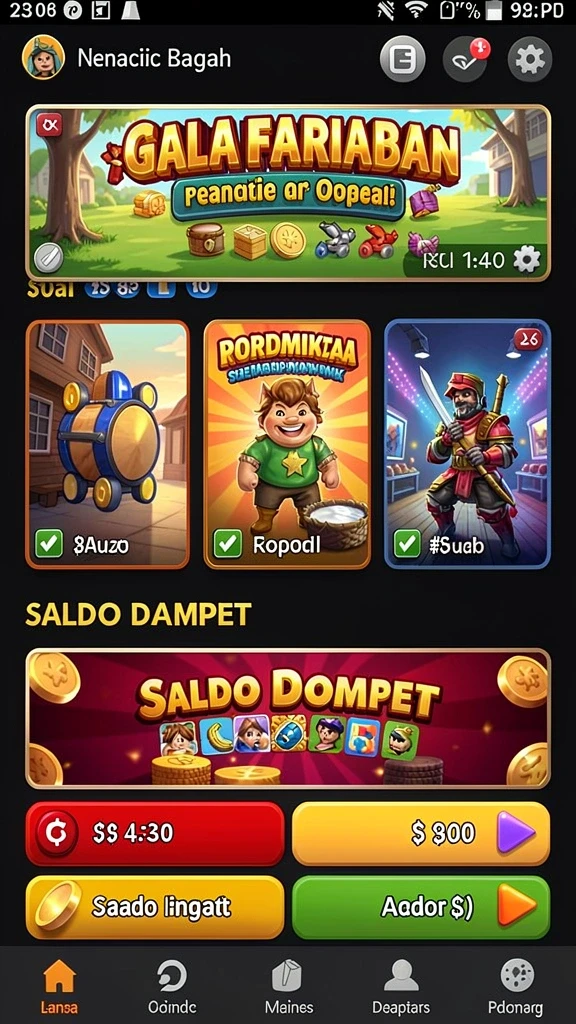This screenshot has width=576, height=1024.
Task: Tap the yellow $ 800 button
Action: tap(421, 833)
